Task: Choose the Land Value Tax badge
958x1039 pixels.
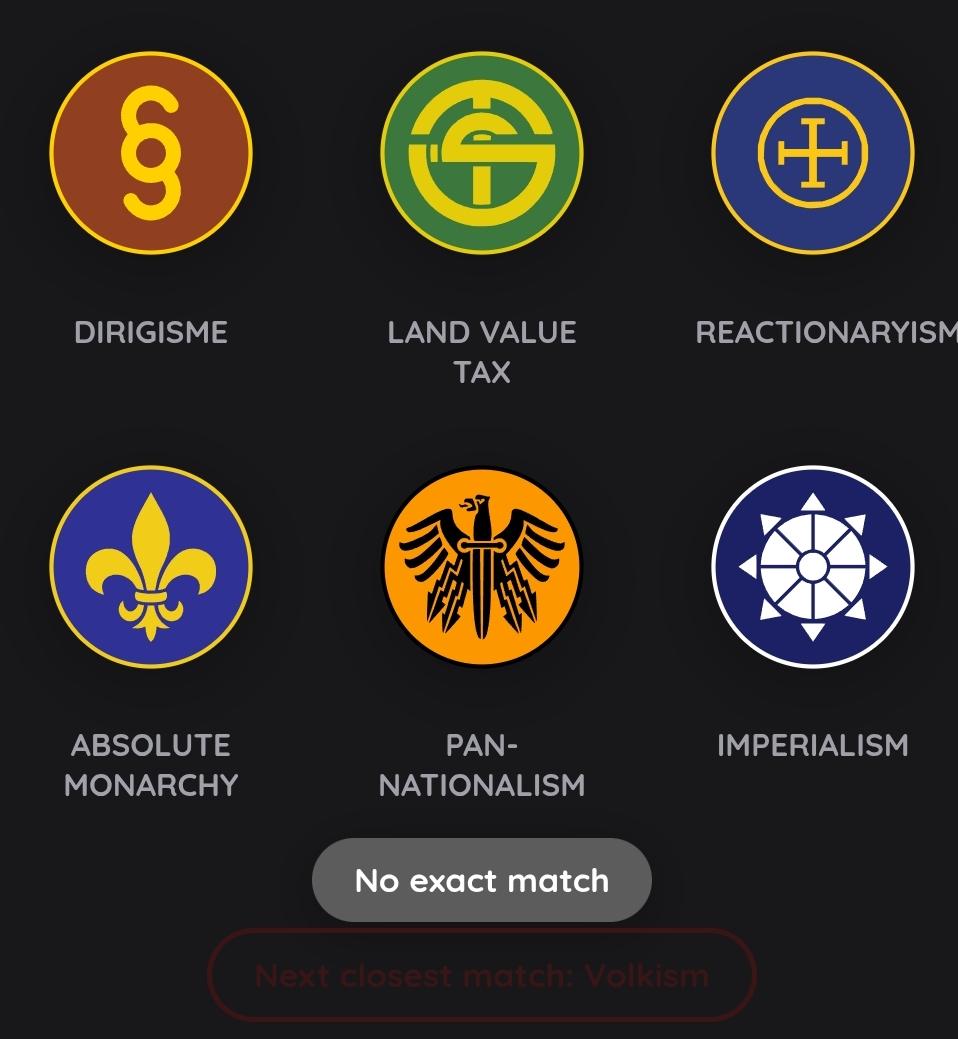Action: [x=481, y=153]
